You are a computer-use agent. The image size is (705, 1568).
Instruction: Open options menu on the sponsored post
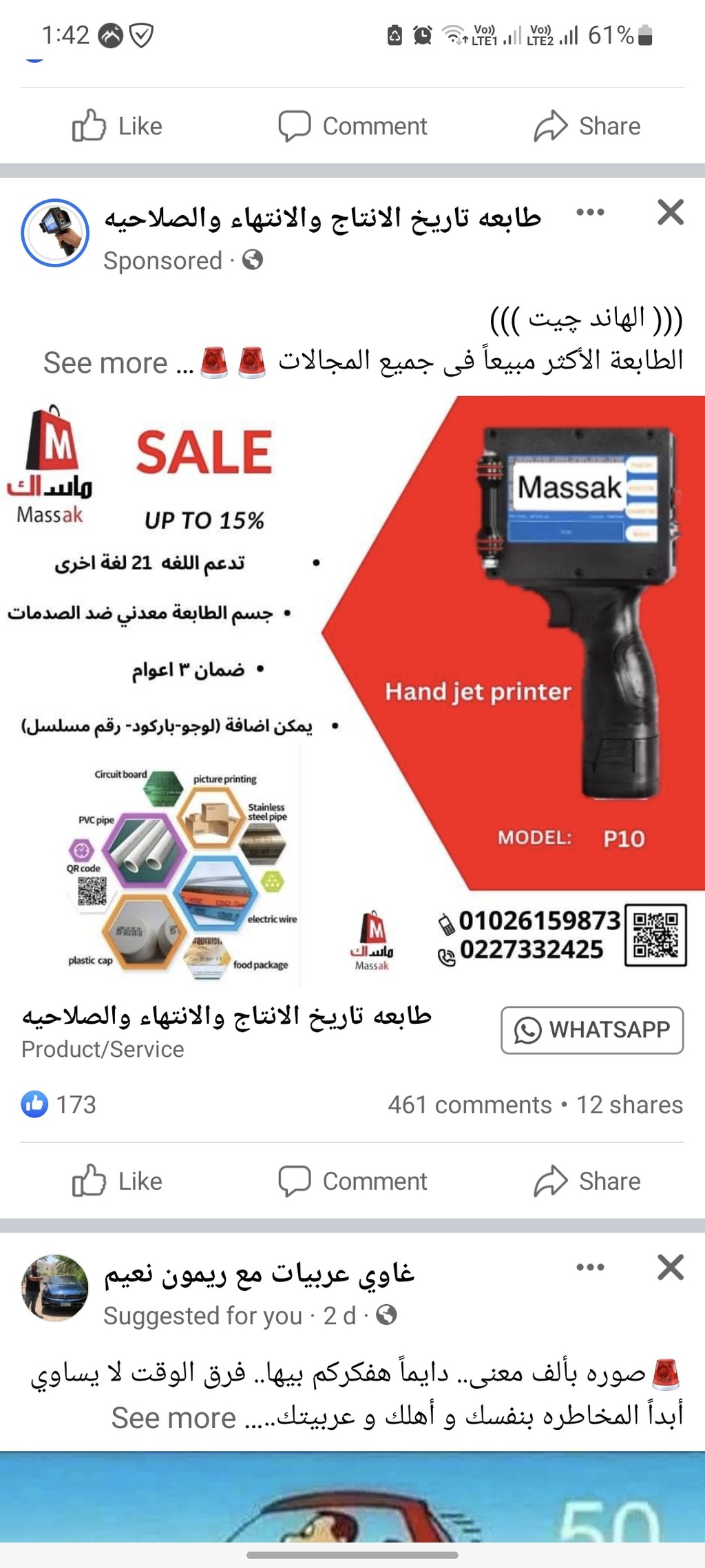(x=590, y=212)
